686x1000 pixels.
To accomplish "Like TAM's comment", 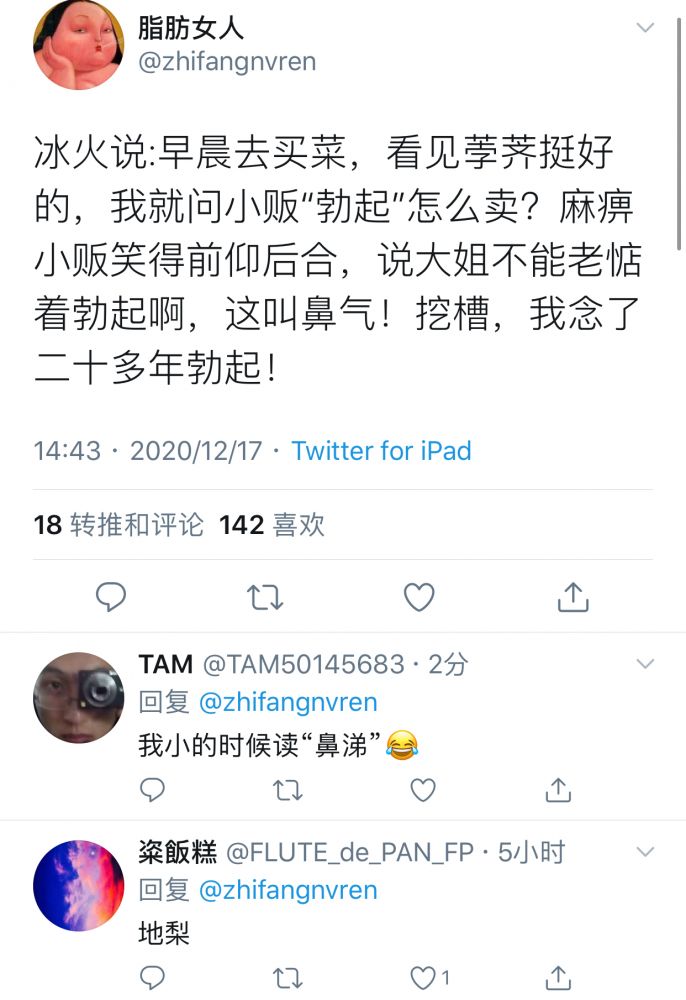I will coord(424,791).
